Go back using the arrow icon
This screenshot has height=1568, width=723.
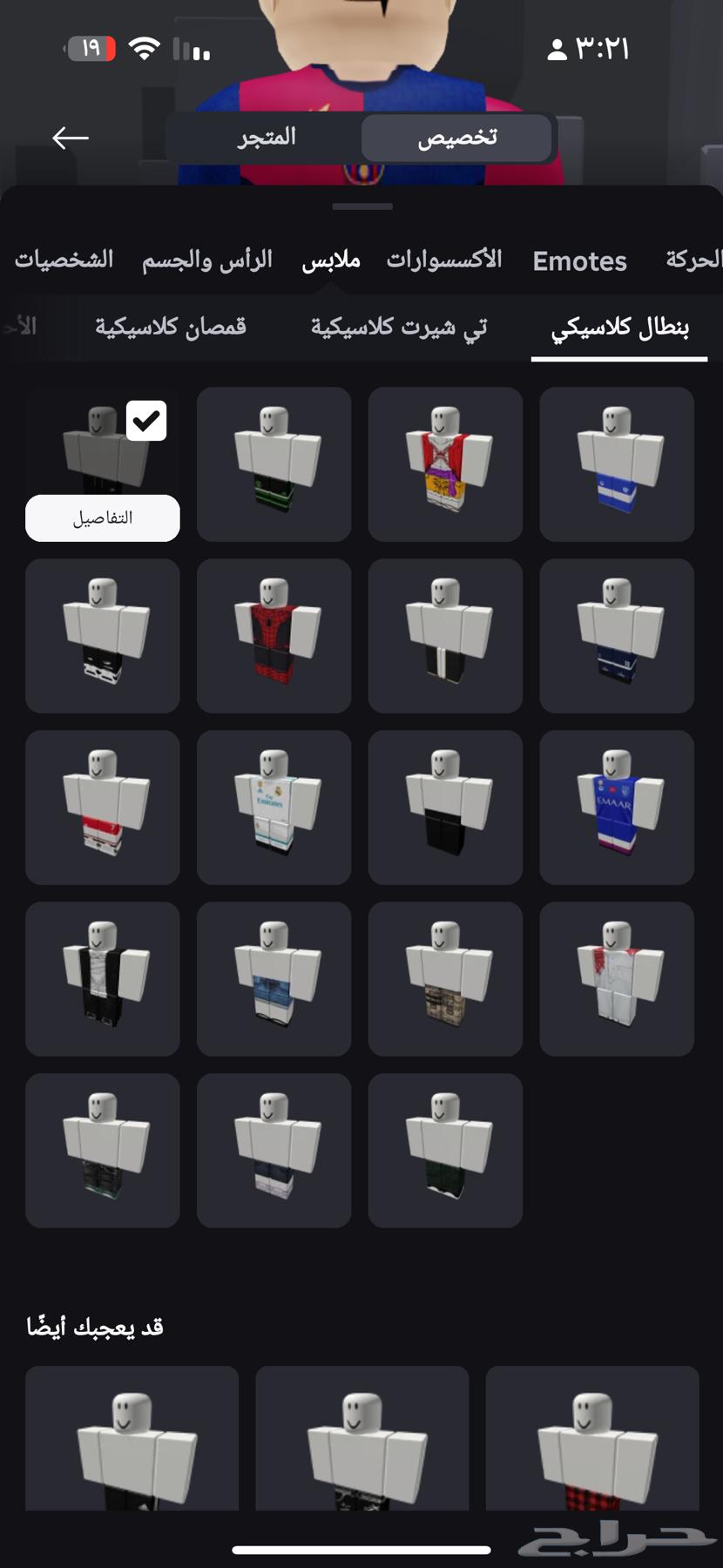click(x=71, y=138)
